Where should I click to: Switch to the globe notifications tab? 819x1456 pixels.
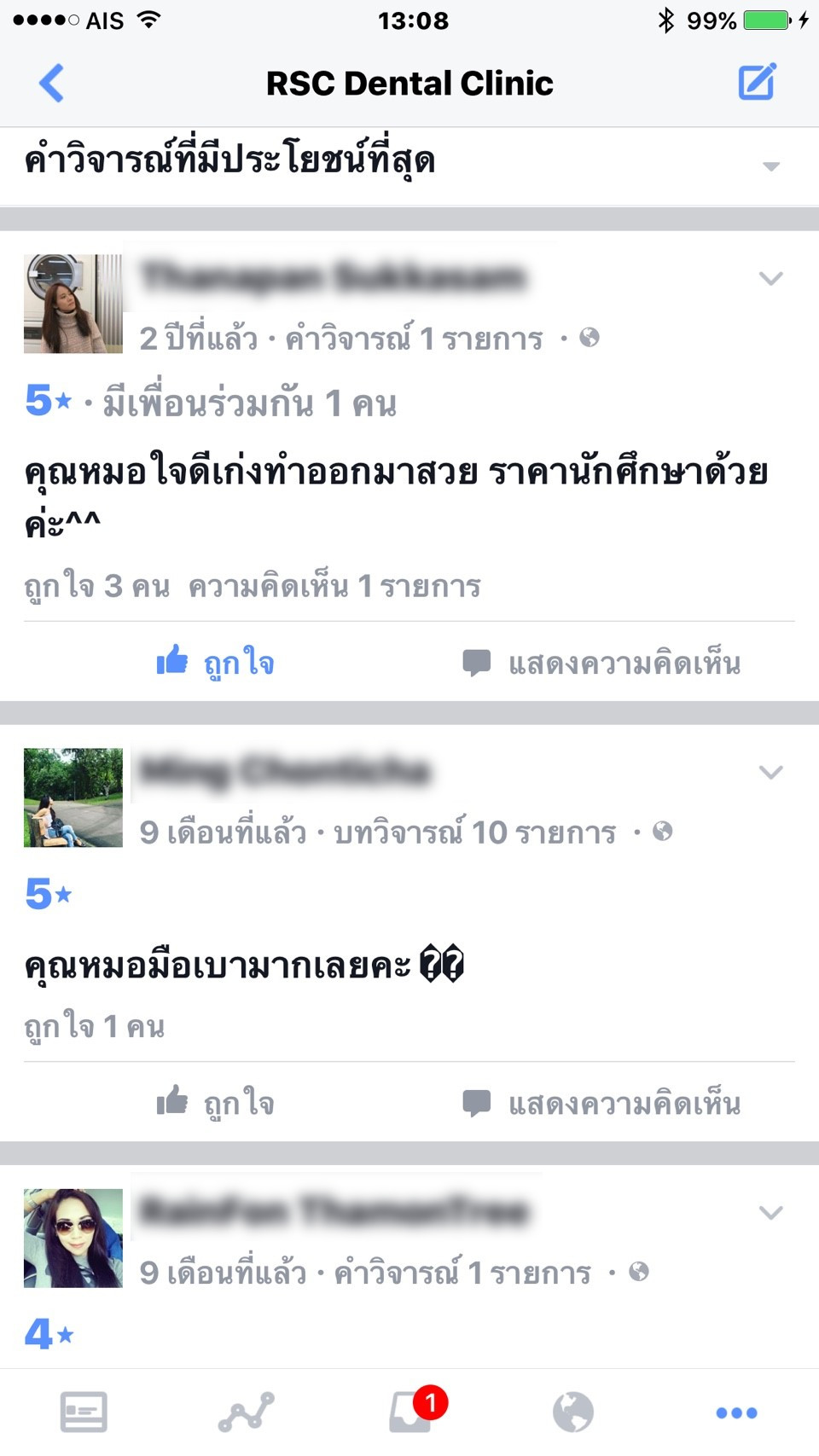pyautogui.click(x=573, y=1412)
